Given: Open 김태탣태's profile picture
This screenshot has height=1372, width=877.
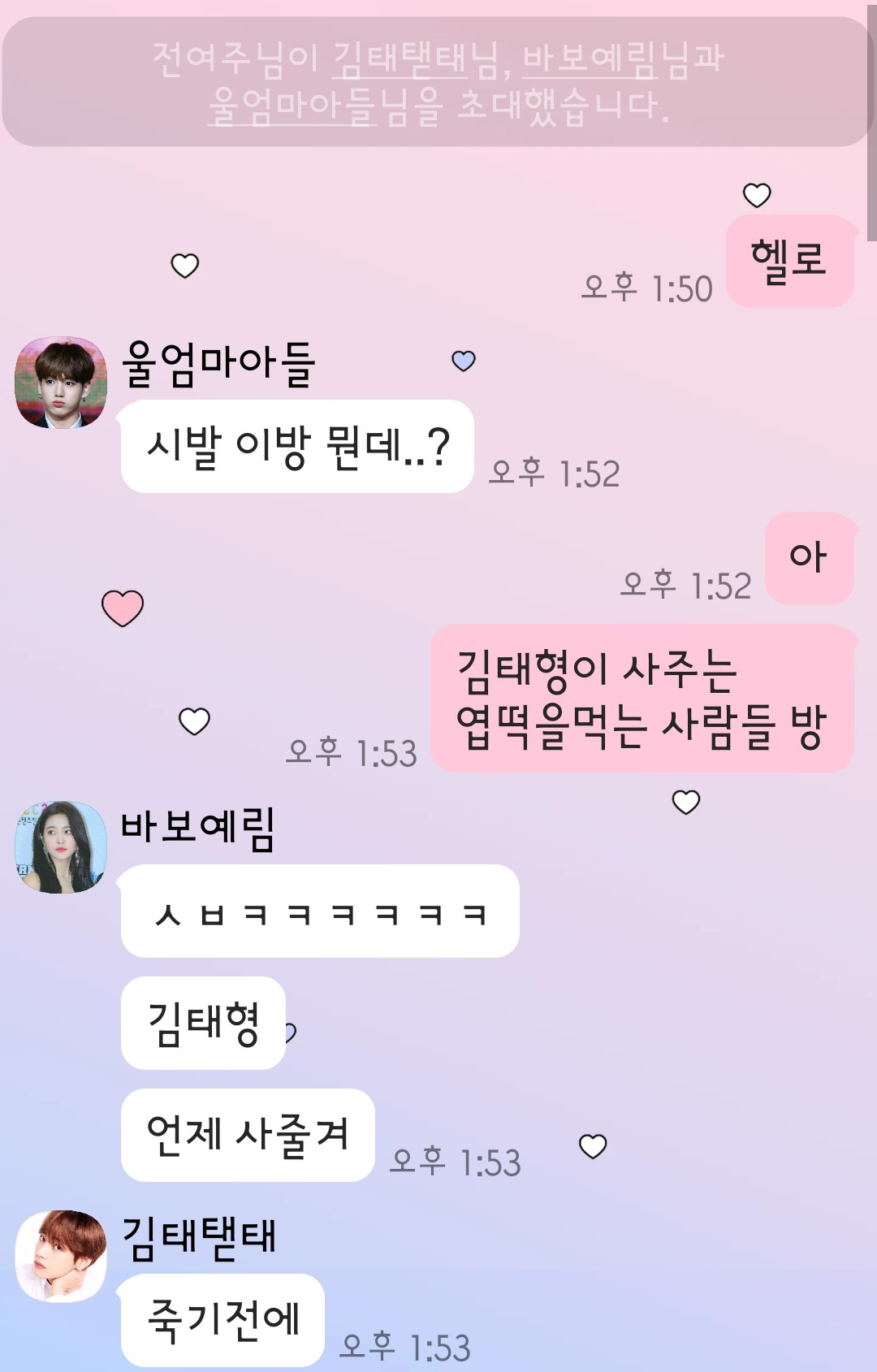Looking at the screenshot, I should (61, 1256).
